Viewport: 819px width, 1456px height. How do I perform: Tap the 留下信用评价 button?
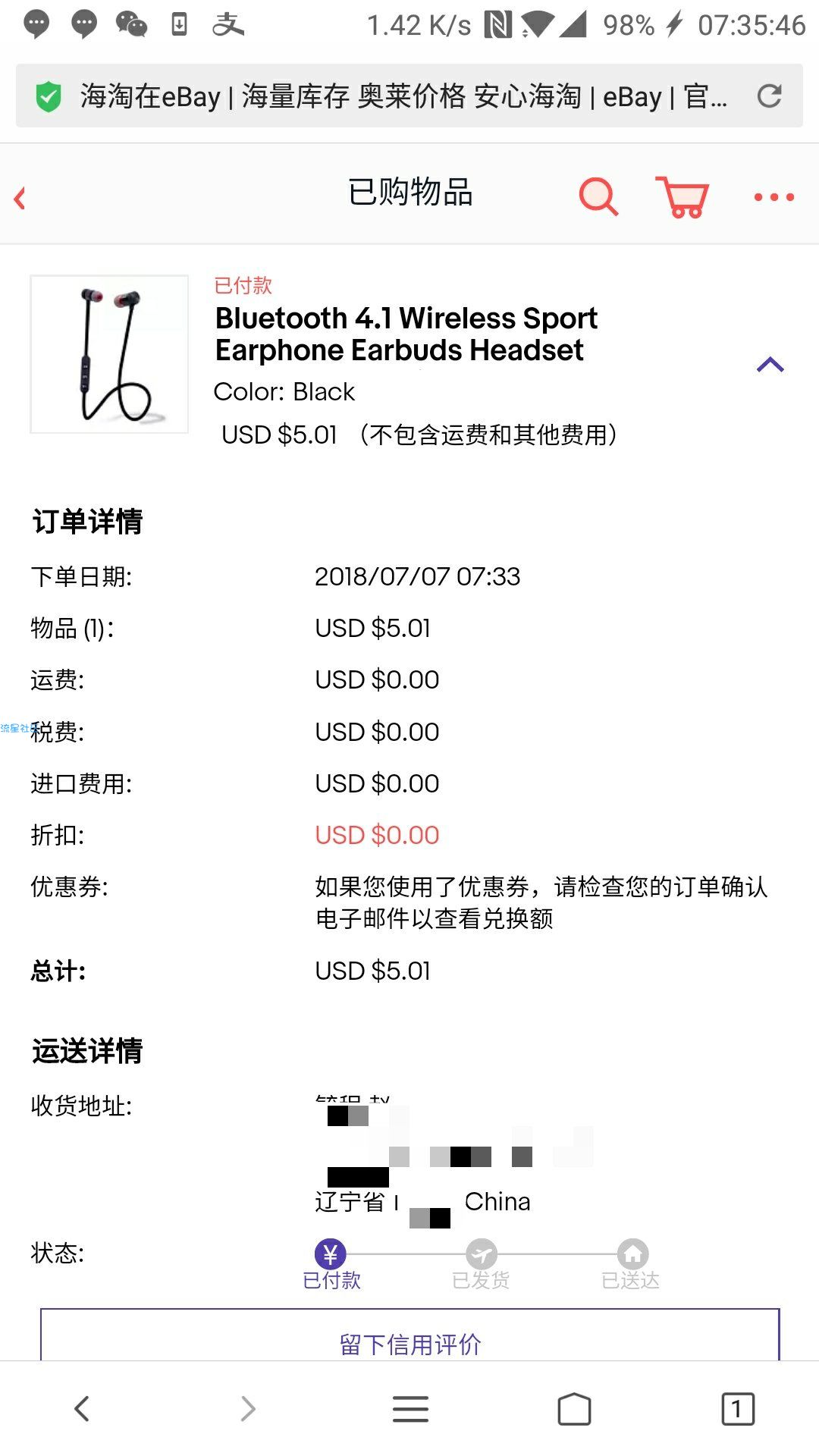[409, 1344]
